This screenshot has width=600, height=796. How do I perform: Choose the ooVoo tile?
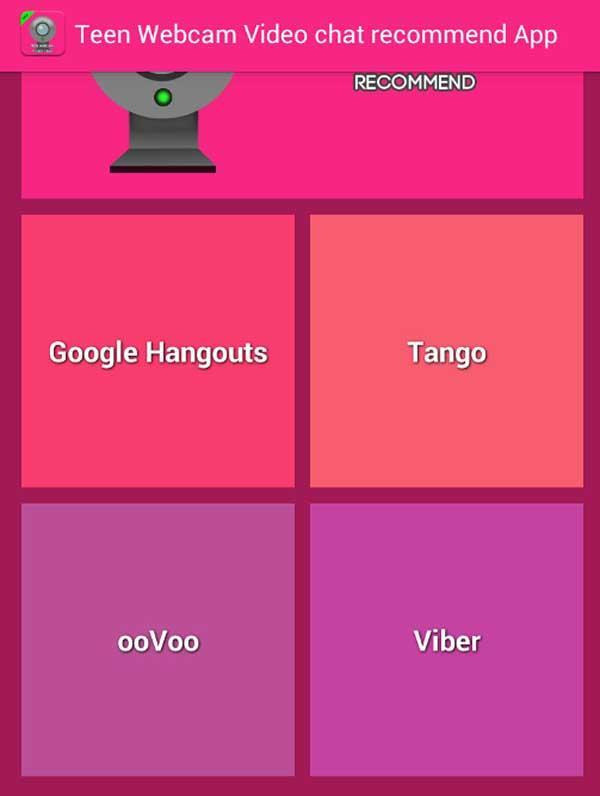pos(158,640)
